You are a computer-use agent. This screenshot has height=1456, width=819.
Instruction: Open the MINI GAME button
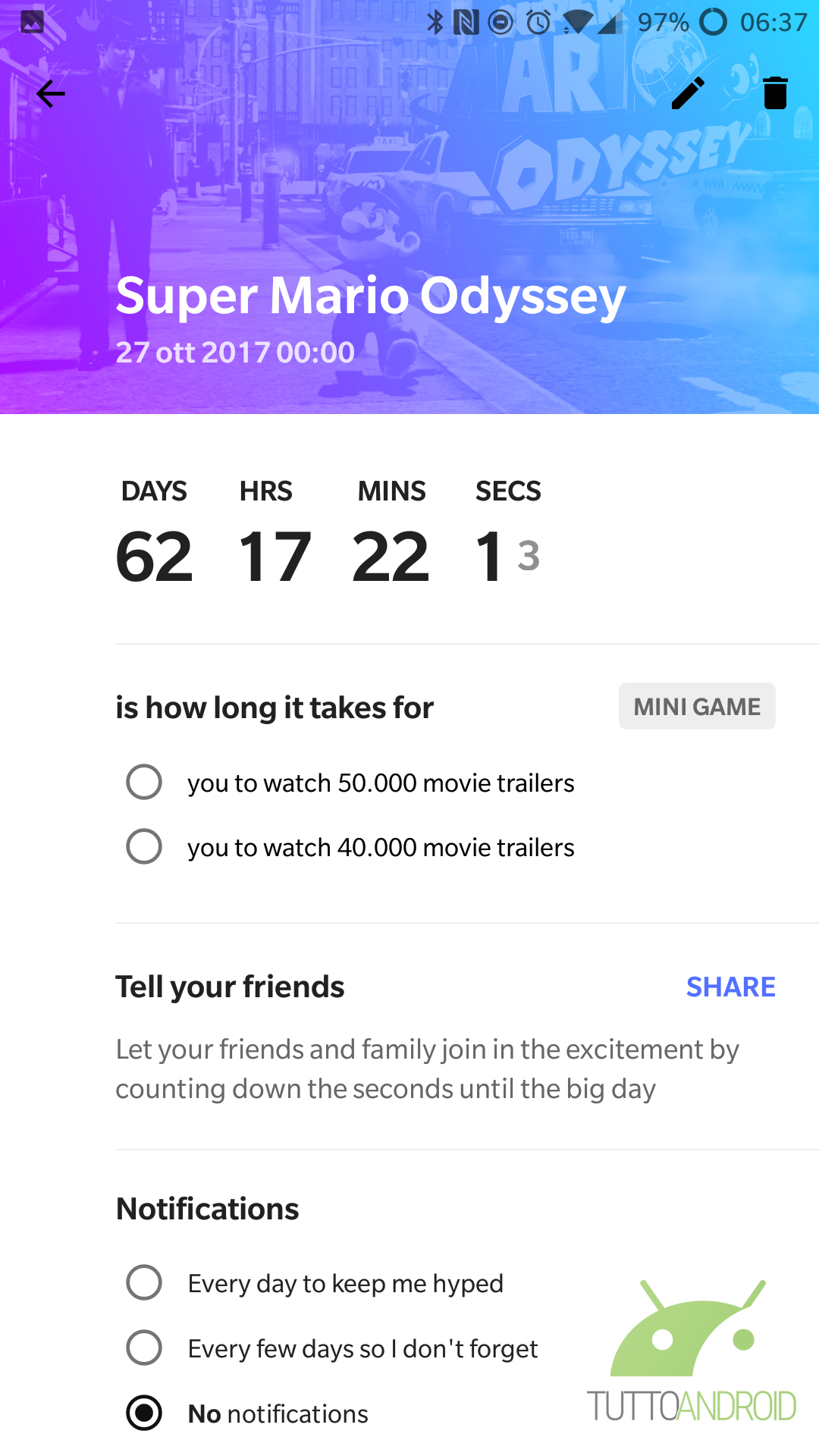pyautogui.click(x=697, y=706)
